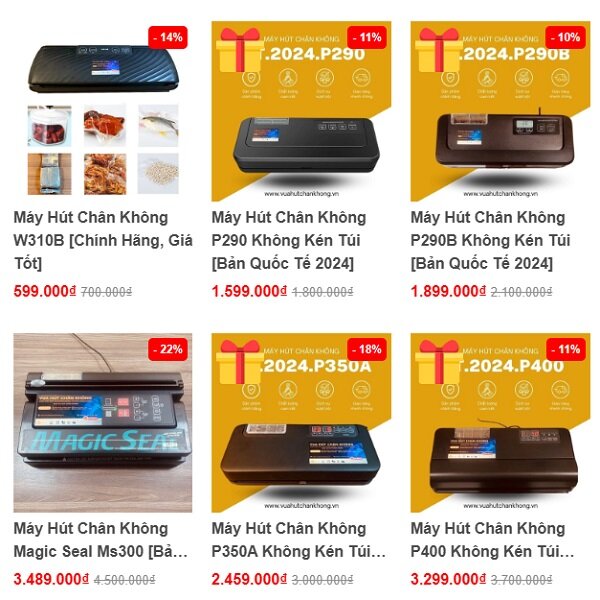Open the P350A Không Kén Túi product
600x600 pixels.
299,540
